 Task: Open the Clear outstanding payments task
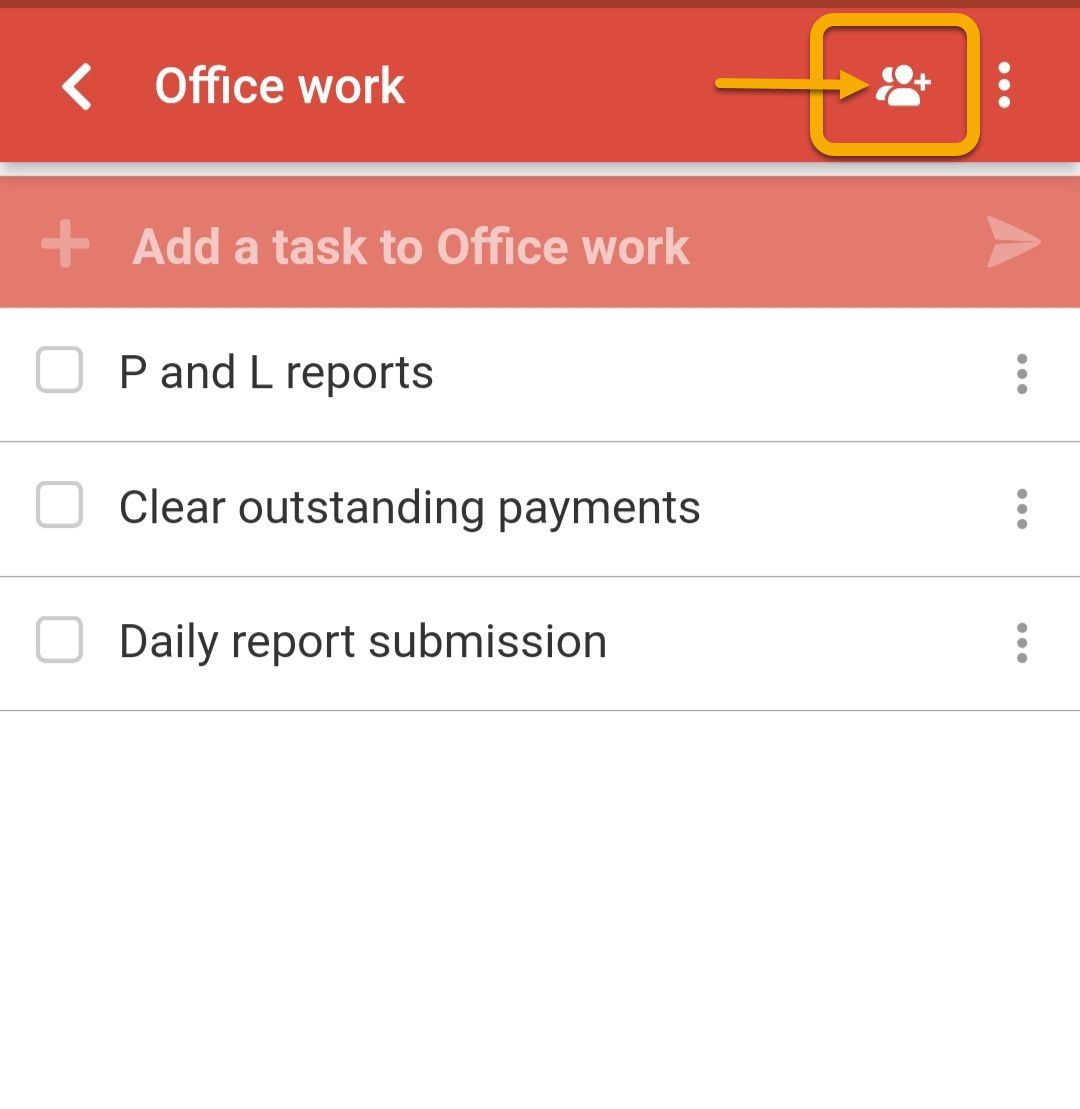[x=409, y=508]
